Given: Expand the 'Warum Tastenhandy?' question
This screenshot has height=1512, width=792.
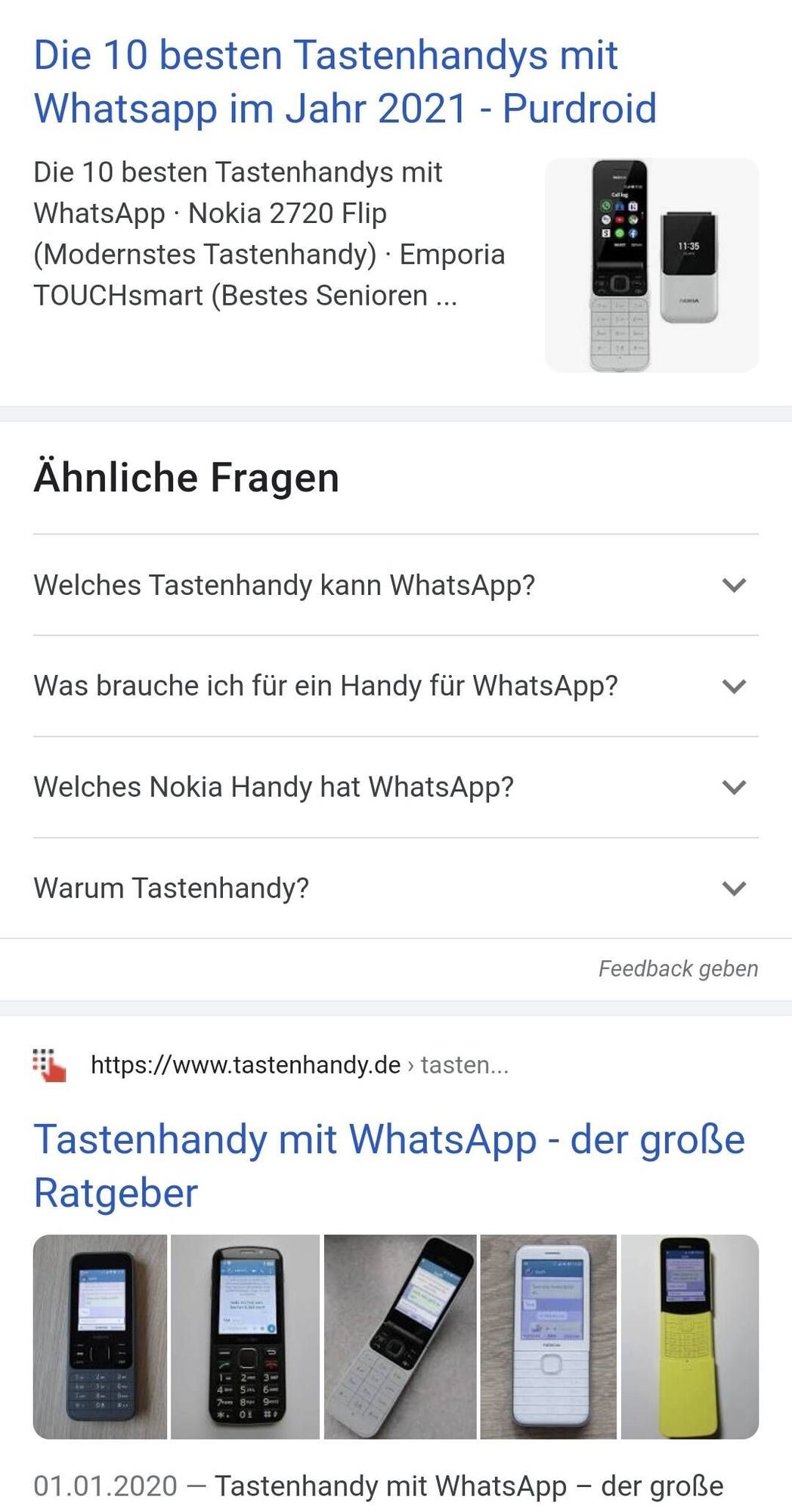Looking at the screenshot, I should [395, 888].
